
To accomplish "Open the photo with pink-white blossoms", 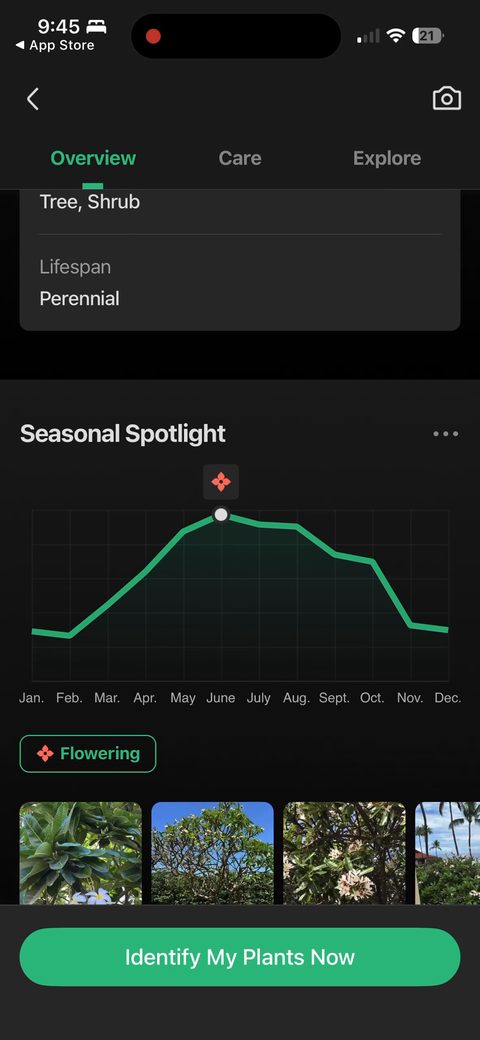I will [x=344, y=854].
